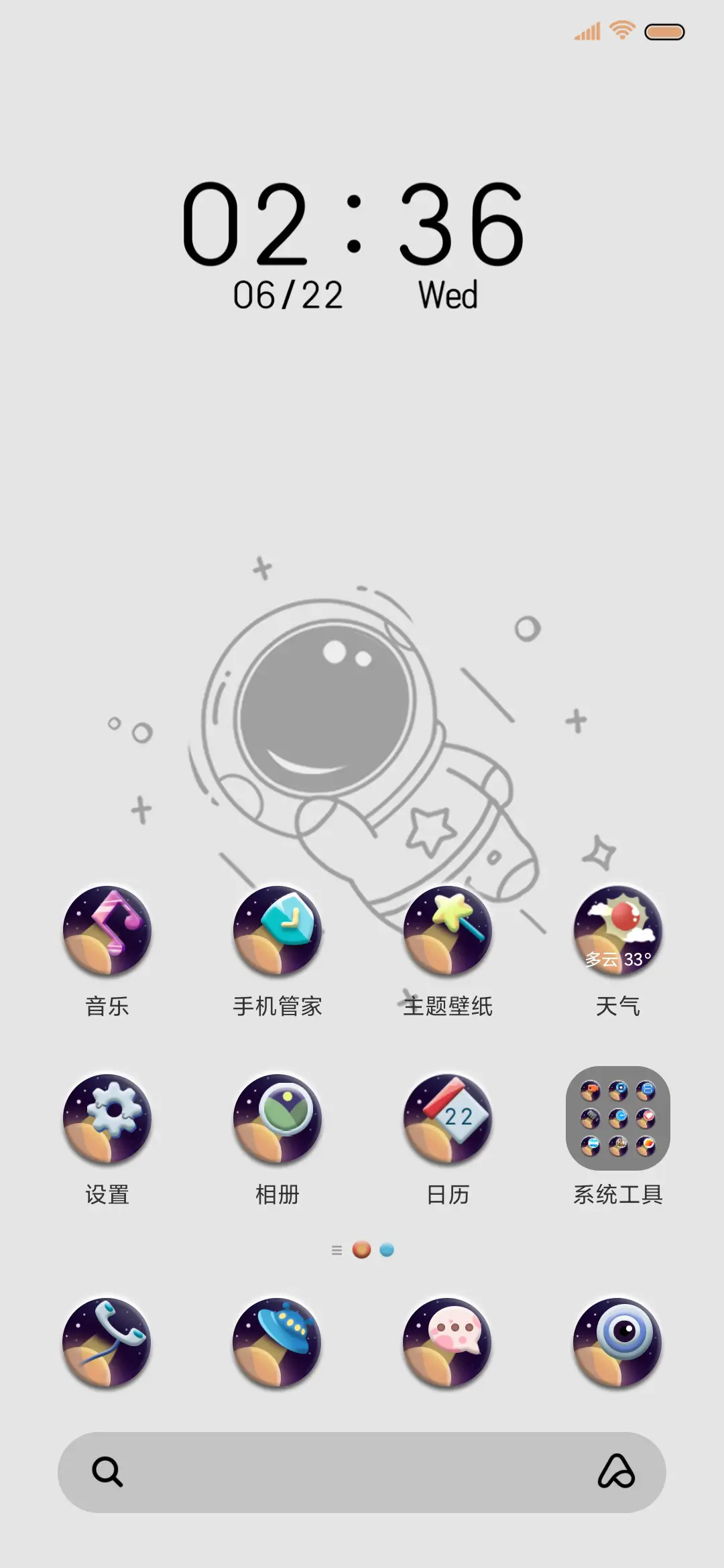Launch the UFO browser icon in the dock

[278, 1342]
